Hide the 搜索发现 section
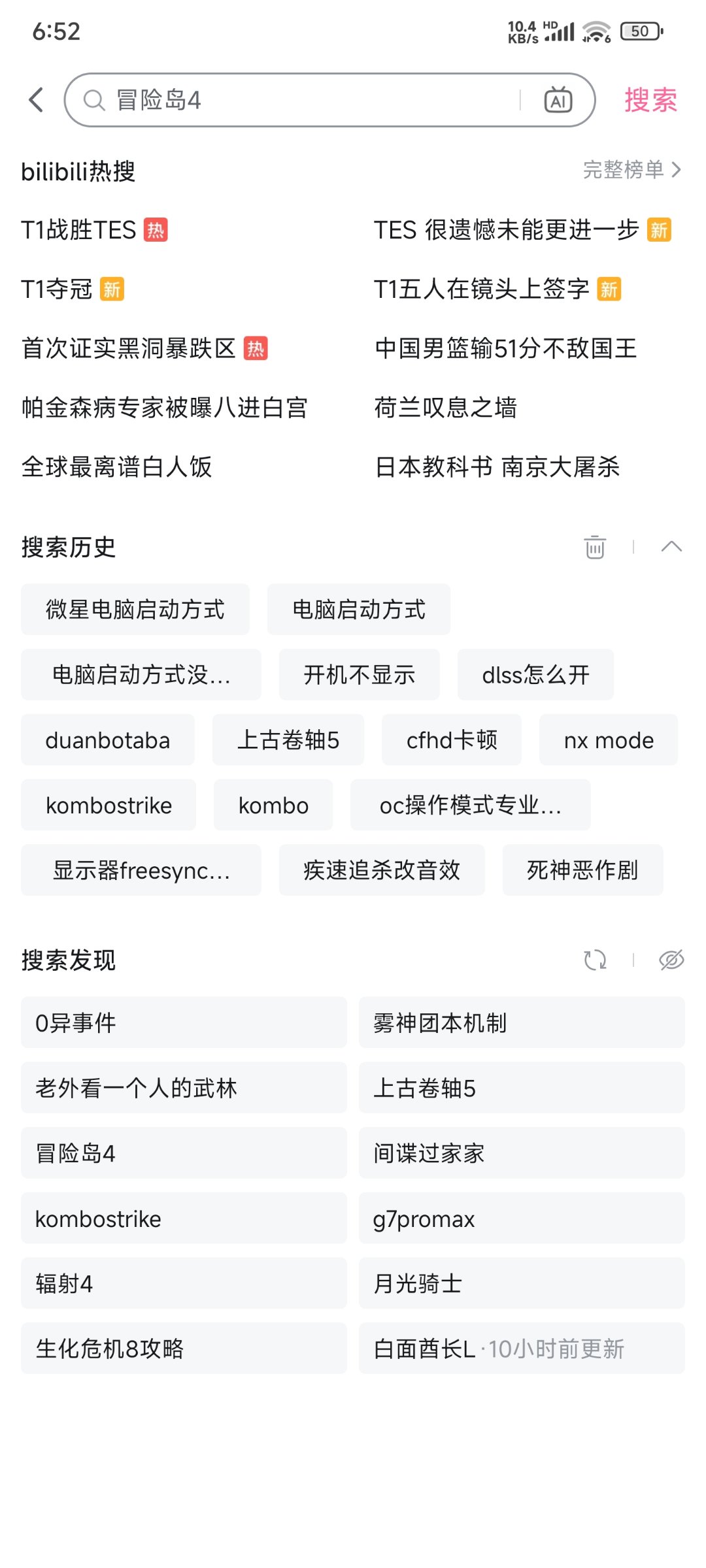The height and width of the screenshot is (1568, 706). pyautogui.click(x=671, y=960)
